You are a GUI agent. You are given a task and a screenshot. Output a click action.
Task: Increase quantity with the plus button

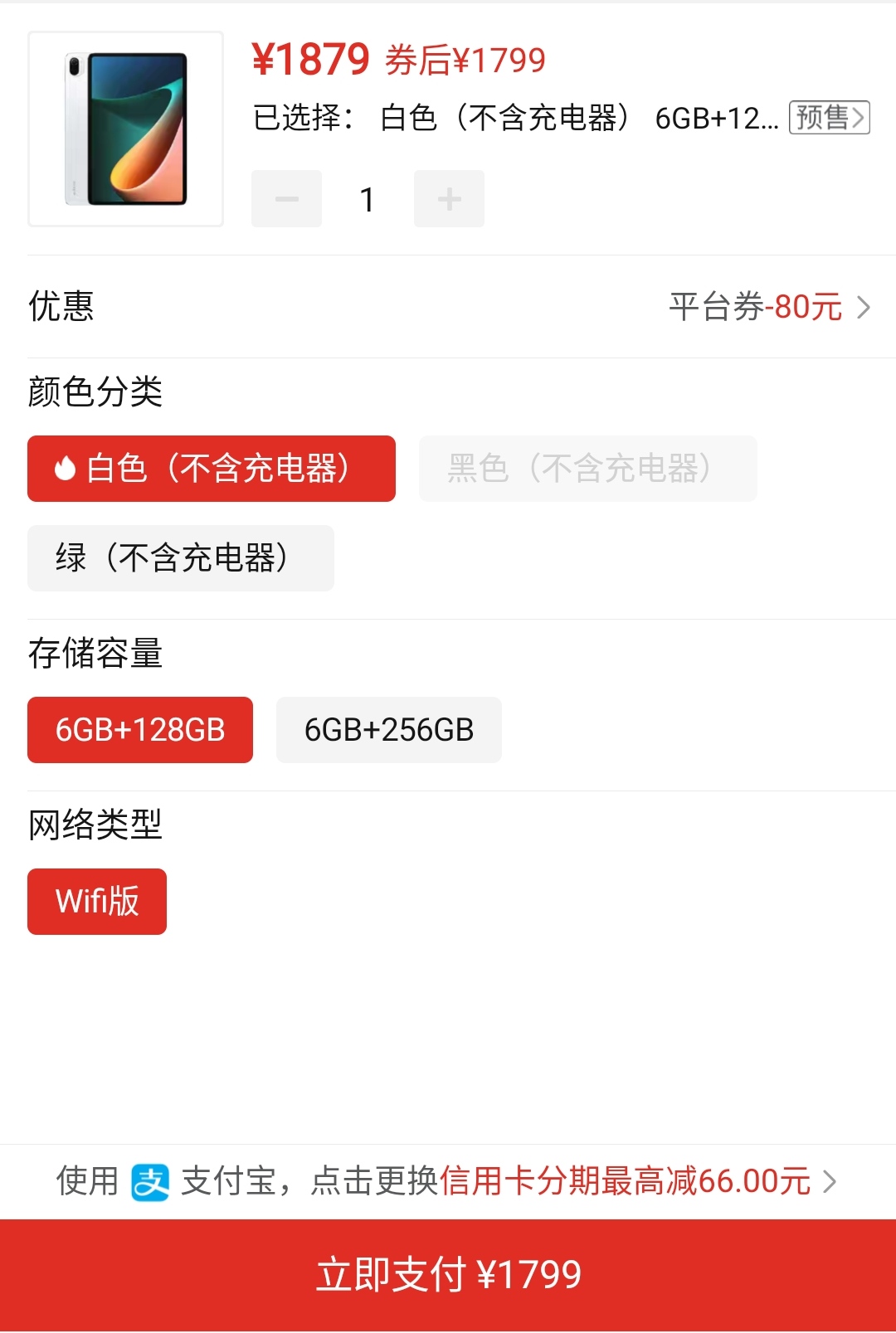pos(449,199)
